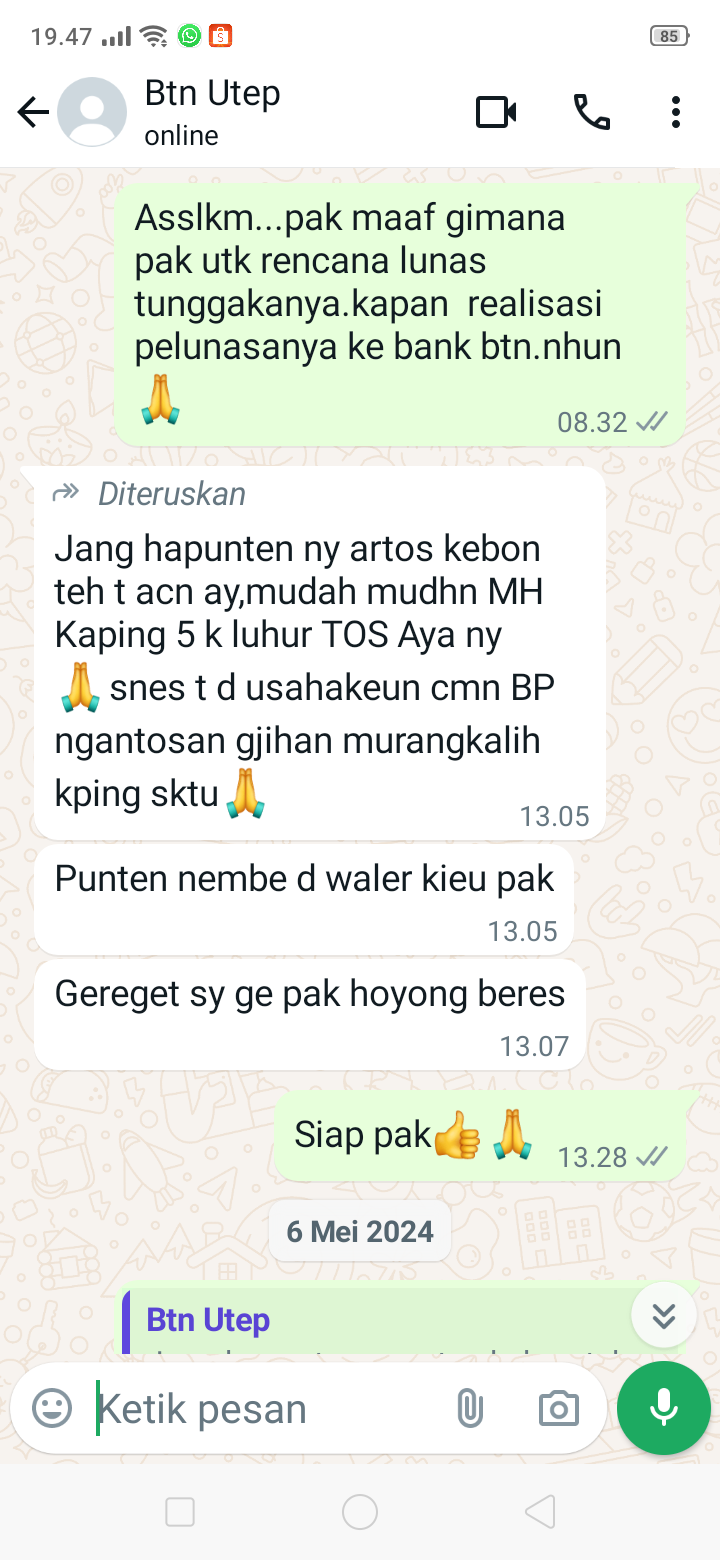This screenshot has width=720, height=1560.
Task: Go back to the chat list
Action: point(33,113)
